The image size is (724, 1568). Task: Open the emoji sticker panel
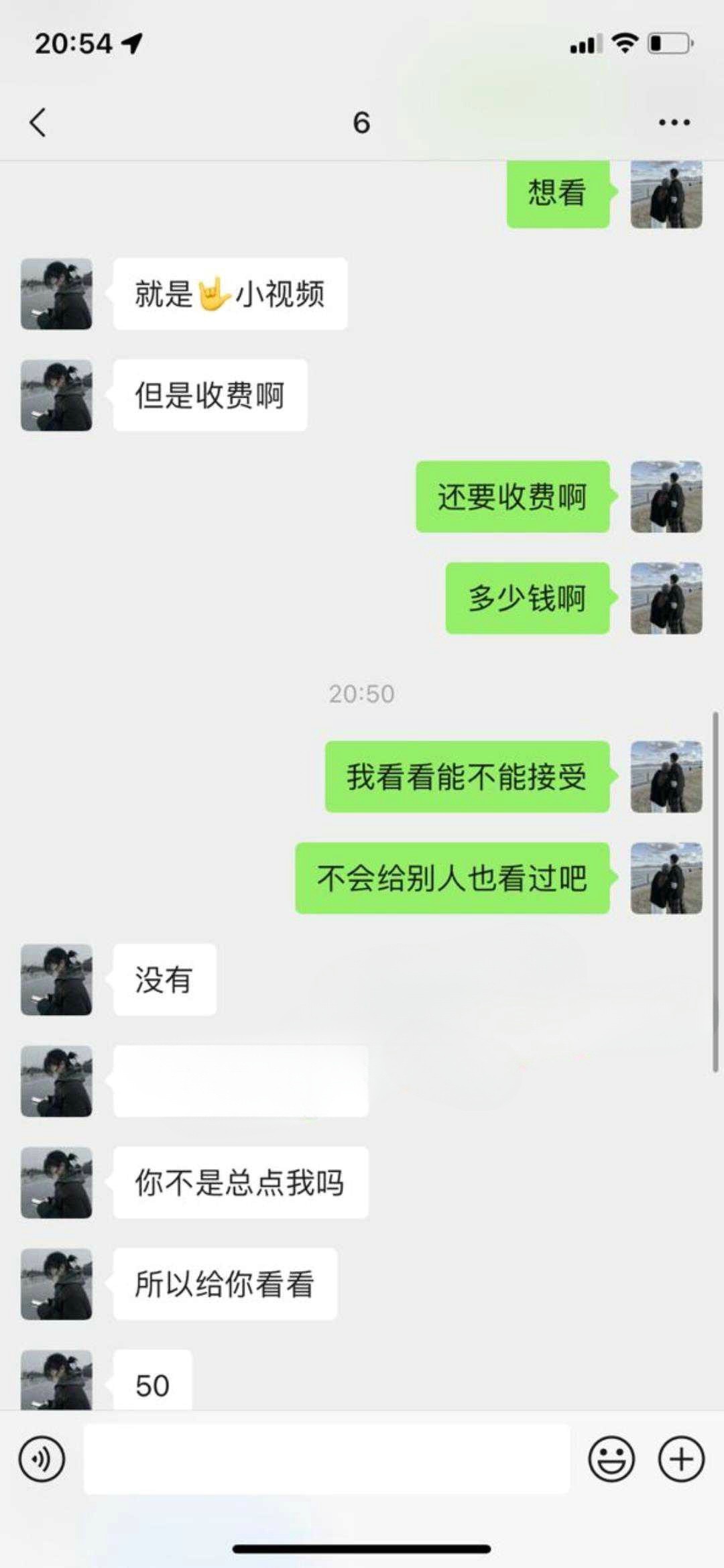(611, 1459)
